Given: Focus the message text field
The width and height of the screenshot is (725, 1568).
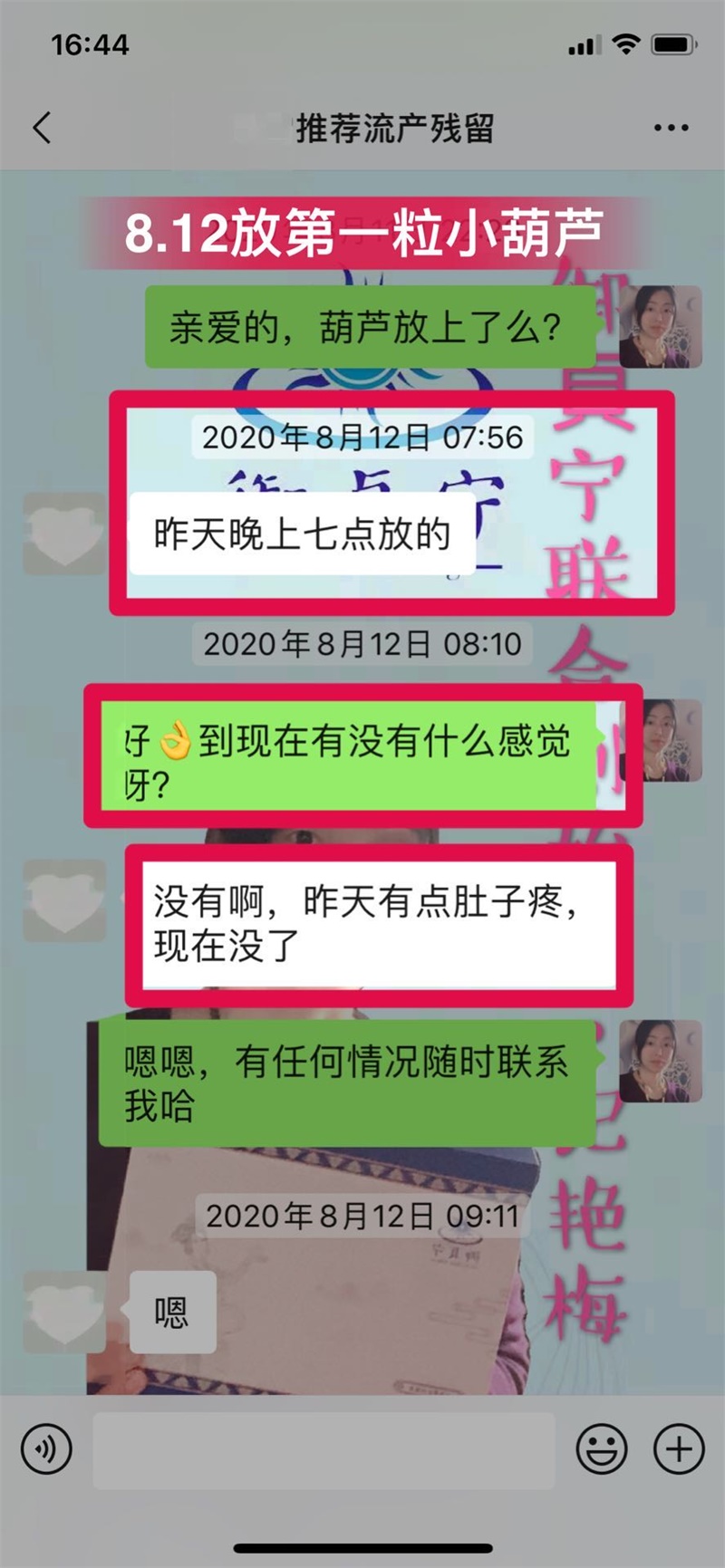Looking at the screenshot, I should tap(324, 1449).
